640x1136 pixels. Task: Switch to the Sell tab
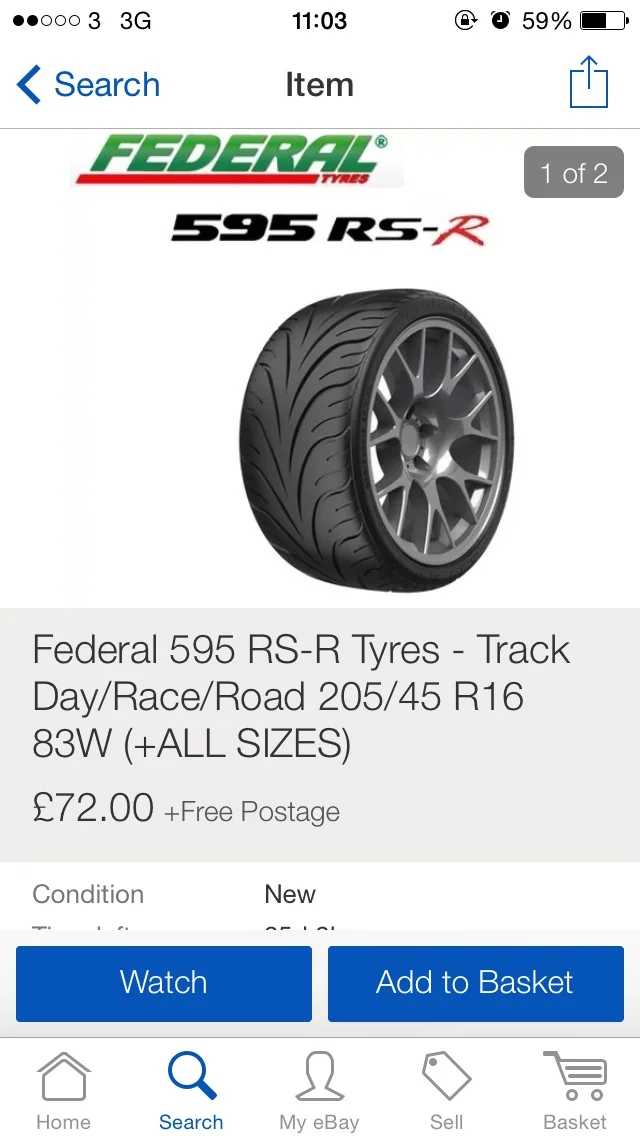(446, 1090)
